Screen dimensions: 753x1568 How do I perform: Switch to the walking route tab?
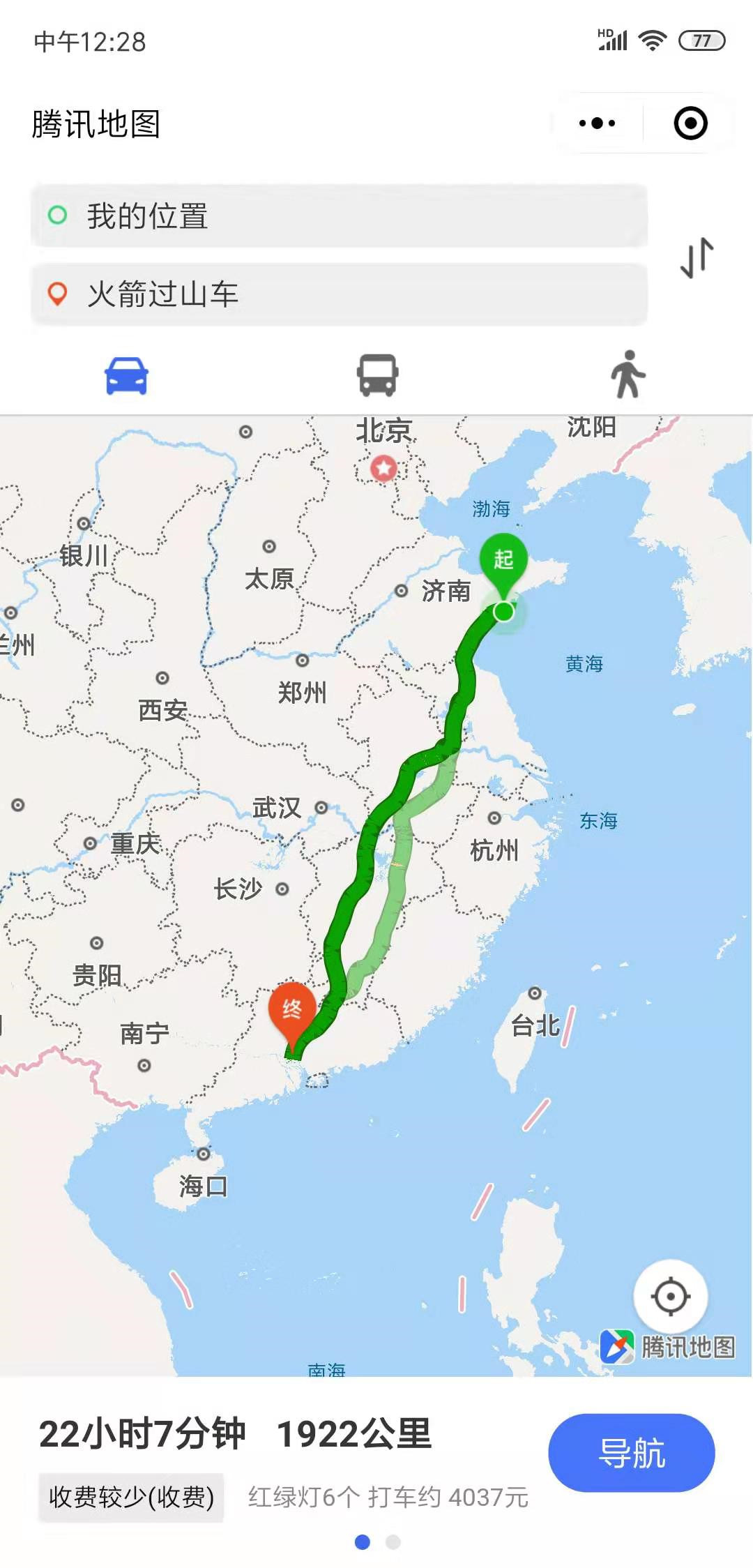point(627,375)
